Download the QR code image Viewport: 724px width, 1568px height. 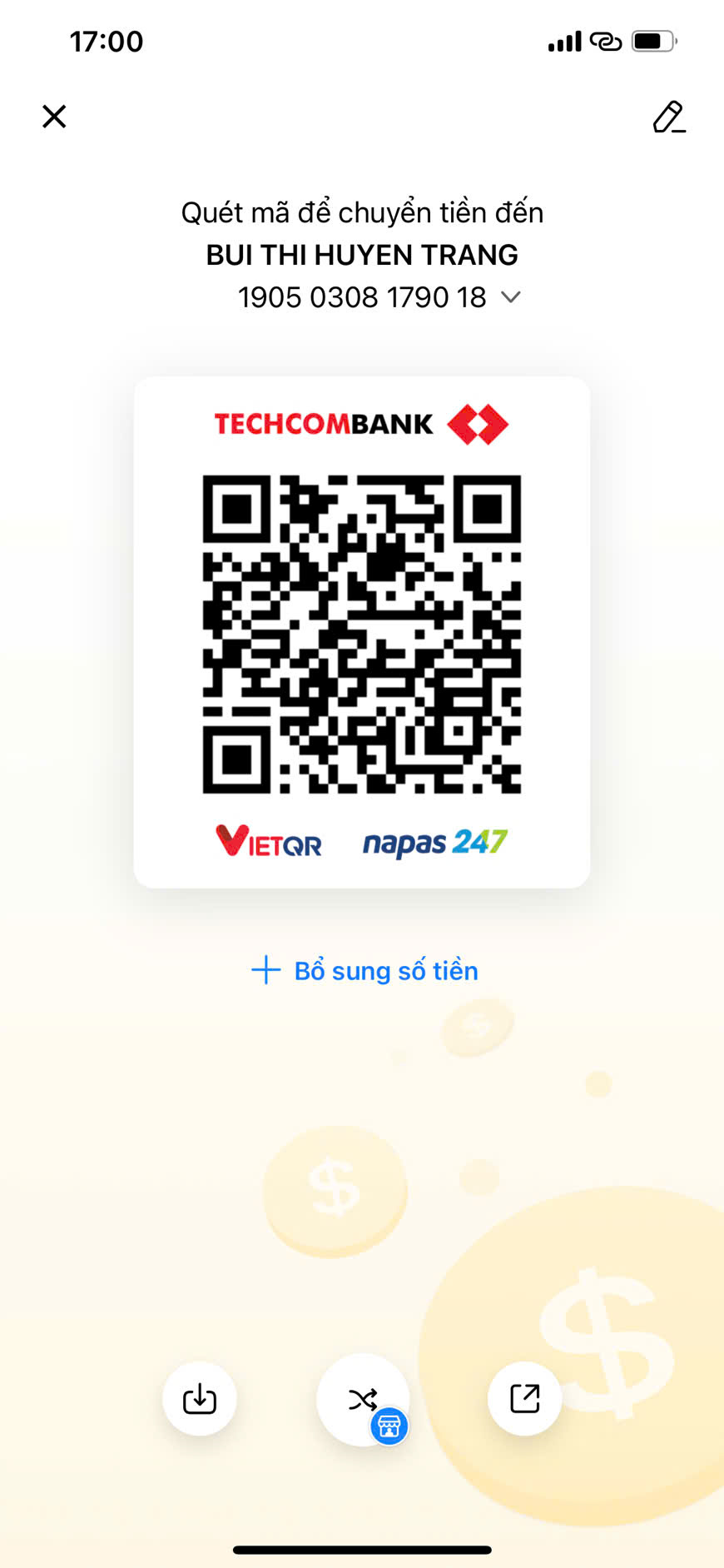(x=200, y=1399)
